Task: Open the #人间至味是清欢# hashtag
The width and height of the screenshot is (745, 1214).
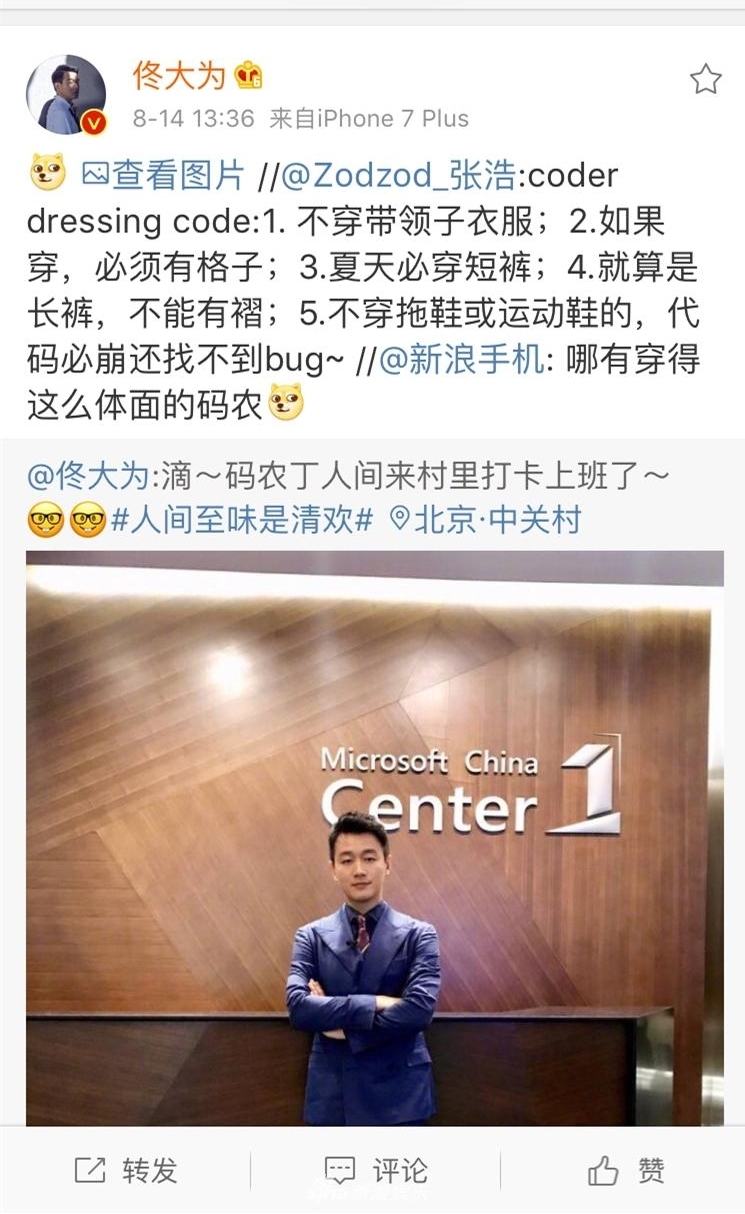Action: pos(240,520)
